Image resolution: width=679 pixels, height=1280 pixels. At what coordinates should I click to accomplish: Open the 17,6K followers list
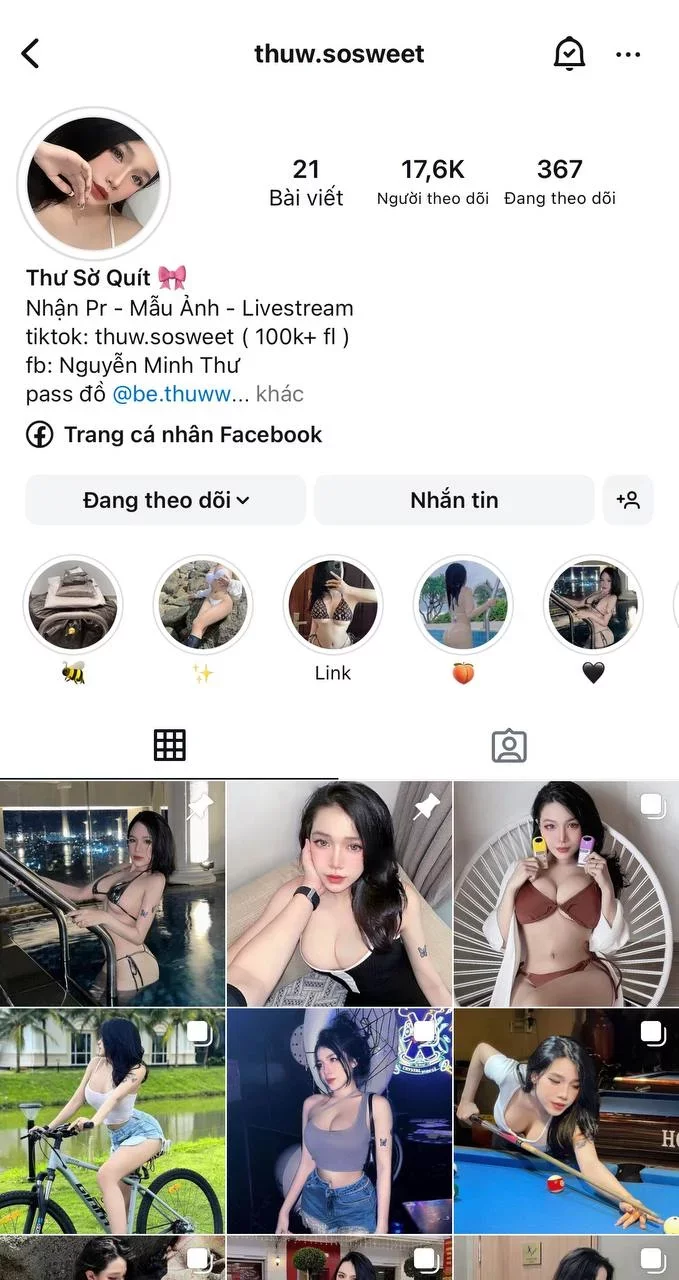[x=432, y=181]
